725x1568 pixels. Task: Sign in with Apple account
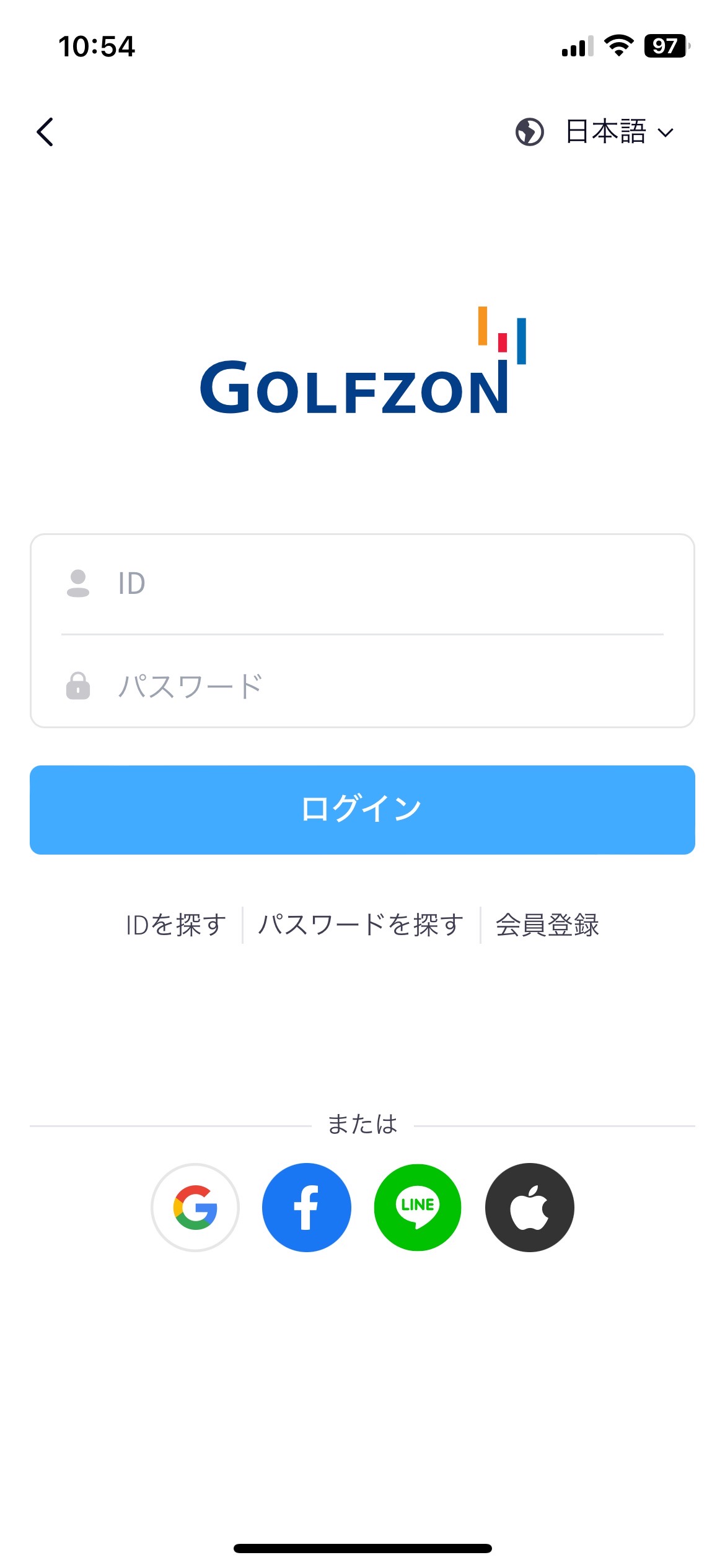529,1206
